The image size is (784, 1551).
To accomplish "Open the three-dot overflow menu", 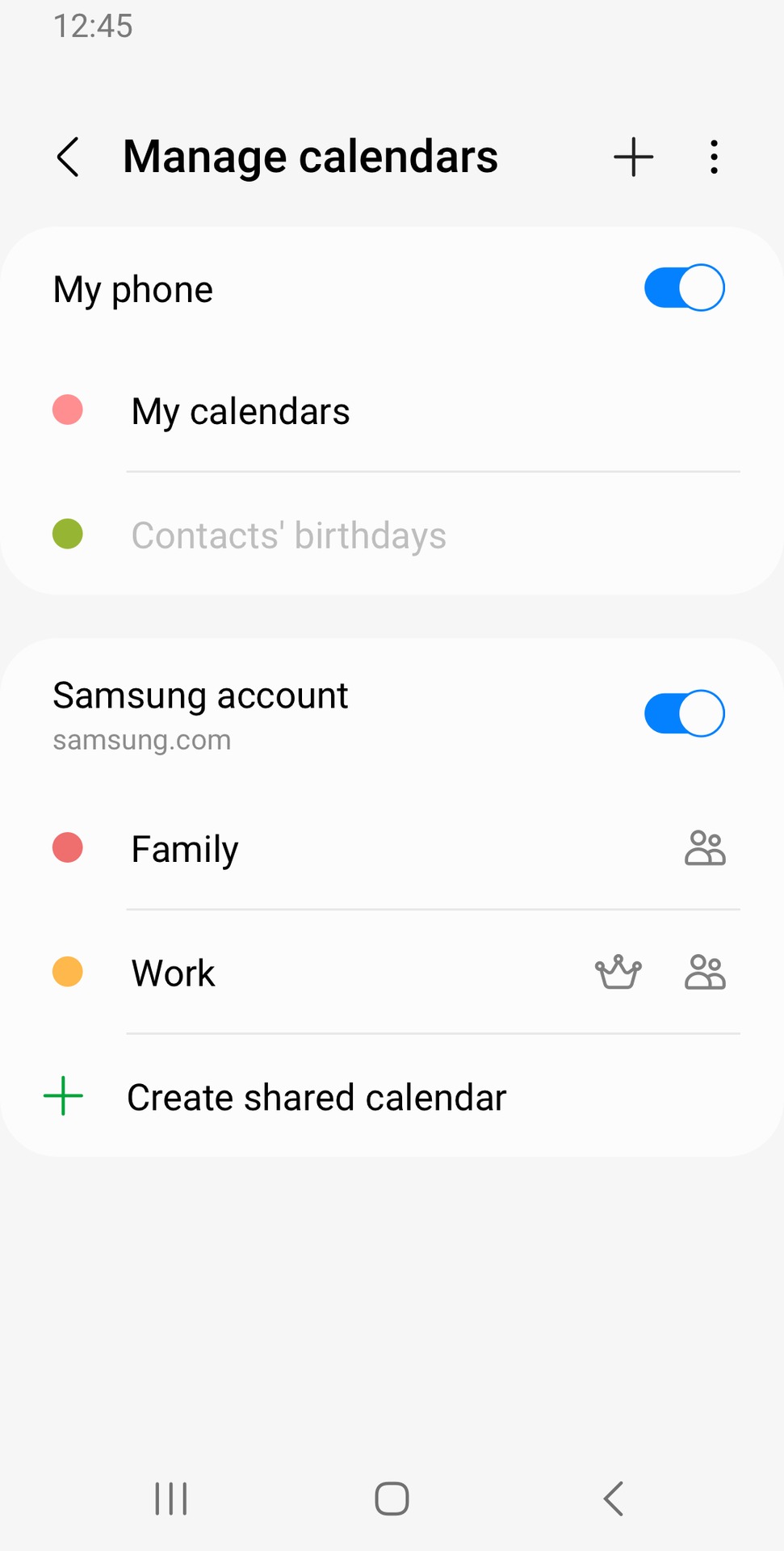I will pos(714,157).
